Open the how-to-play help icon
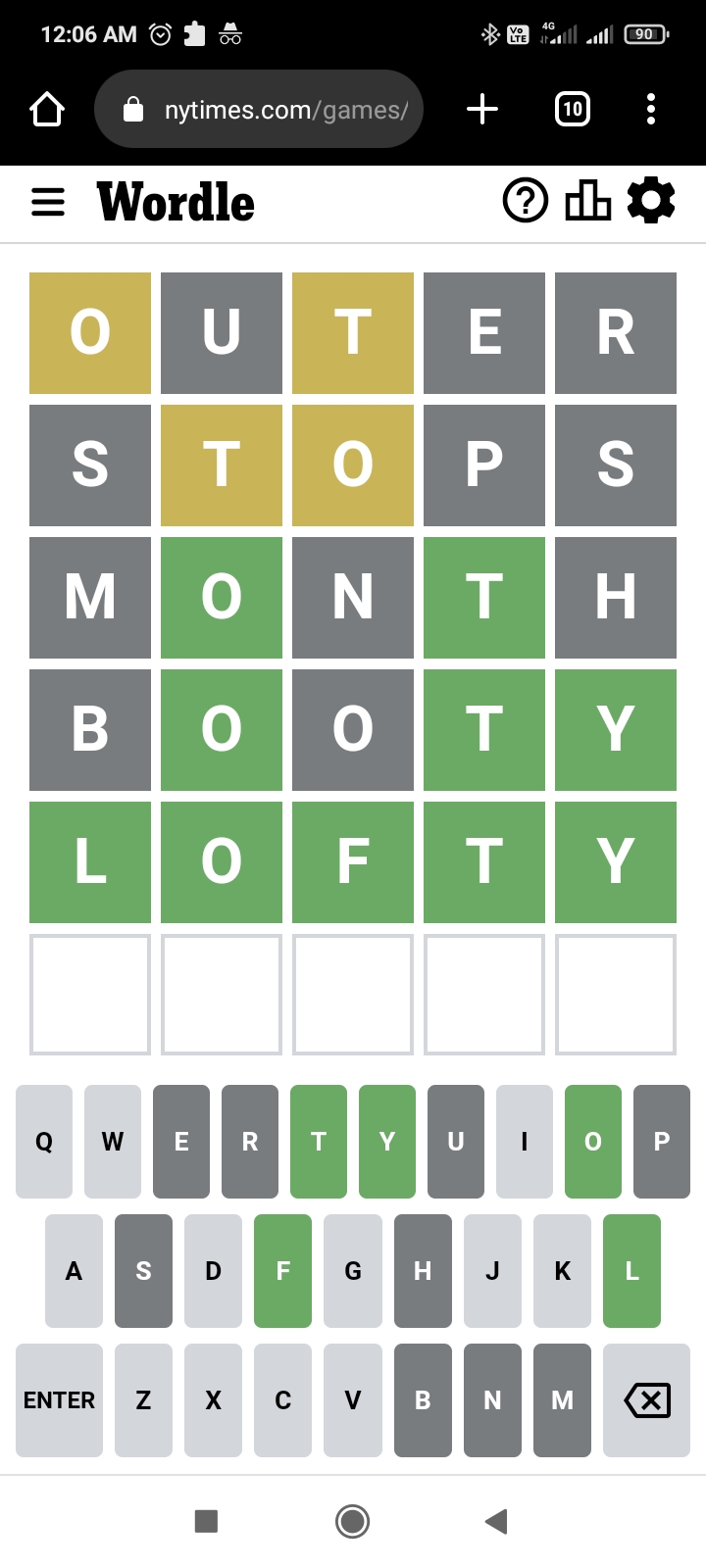Viewport: 706px width, 1568px height. point(526,201)
